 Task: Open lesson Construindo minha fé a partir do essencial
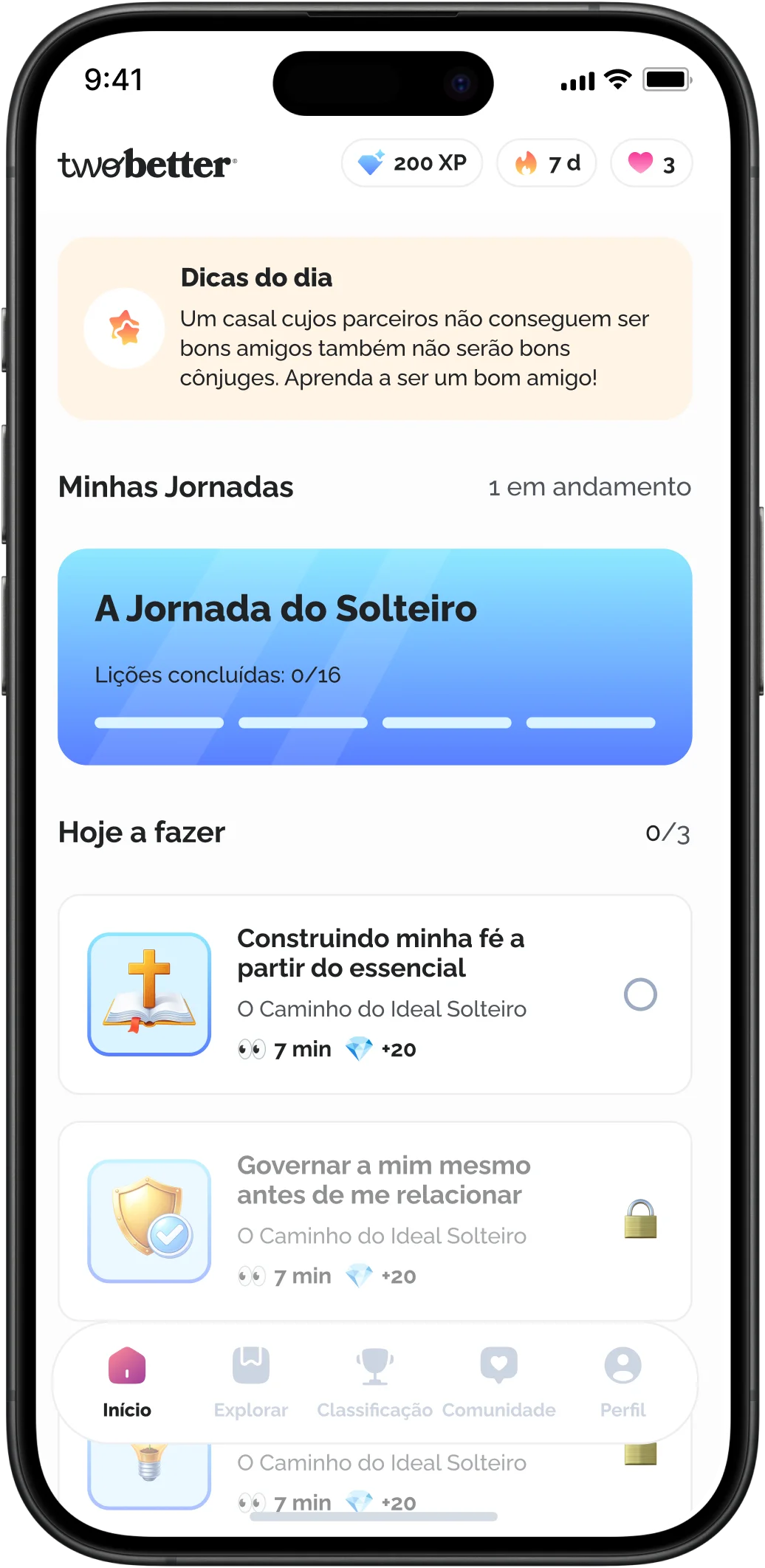[375, 994]
